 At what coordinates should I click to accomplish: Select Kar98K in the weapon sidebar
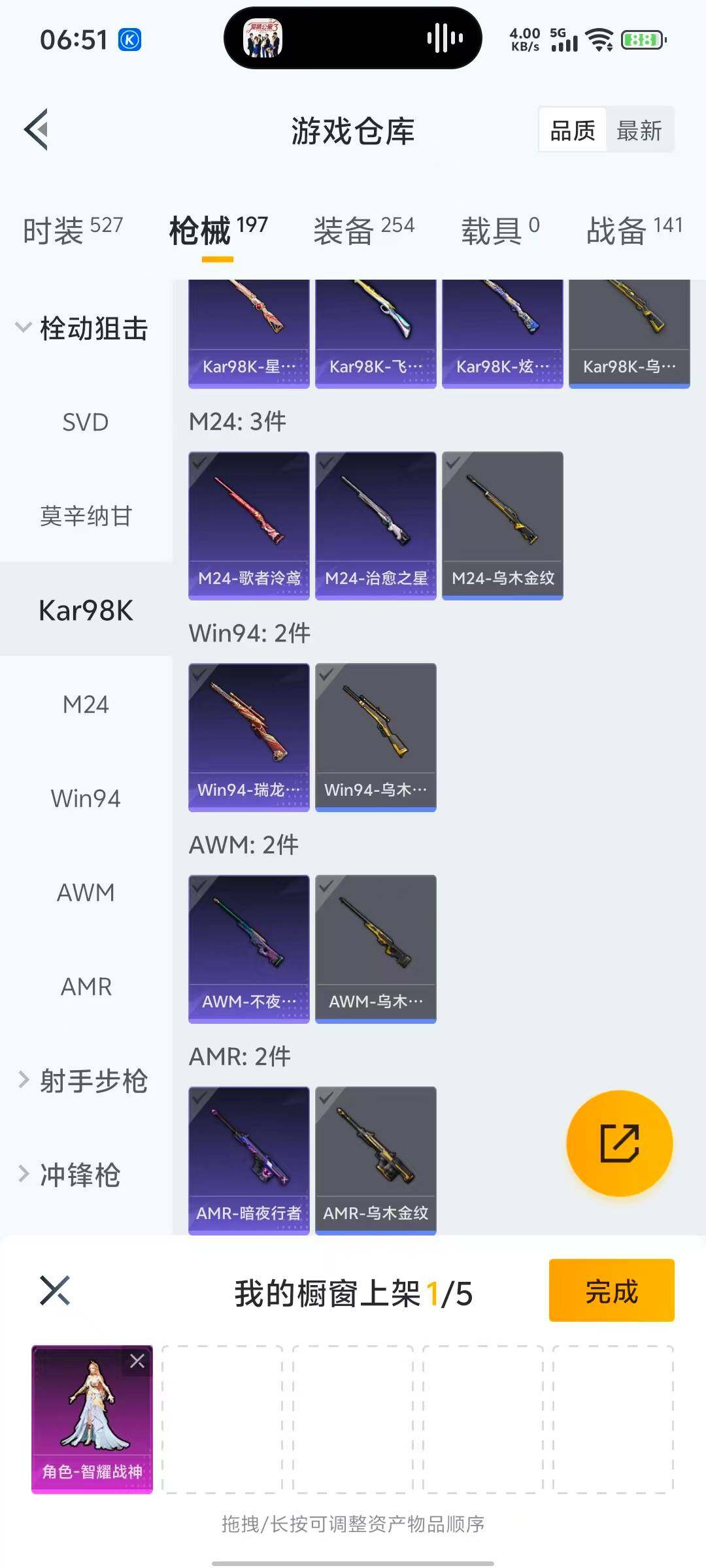(x=85, y=610)
